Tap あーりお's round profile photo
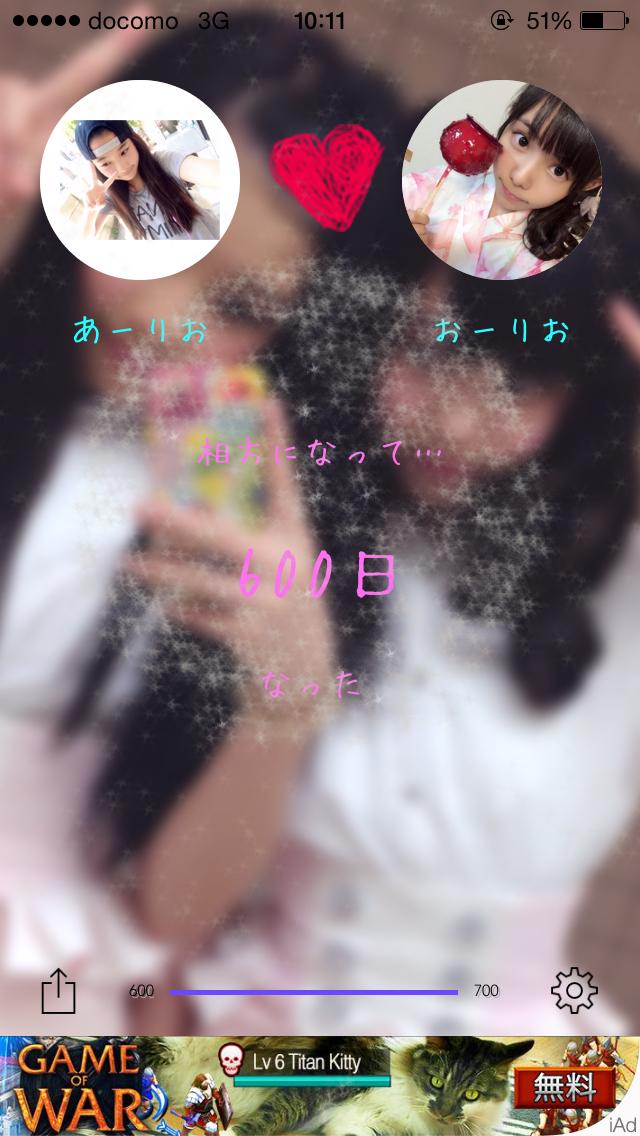Screen dimensions: 640x1136 pos(139,180)
